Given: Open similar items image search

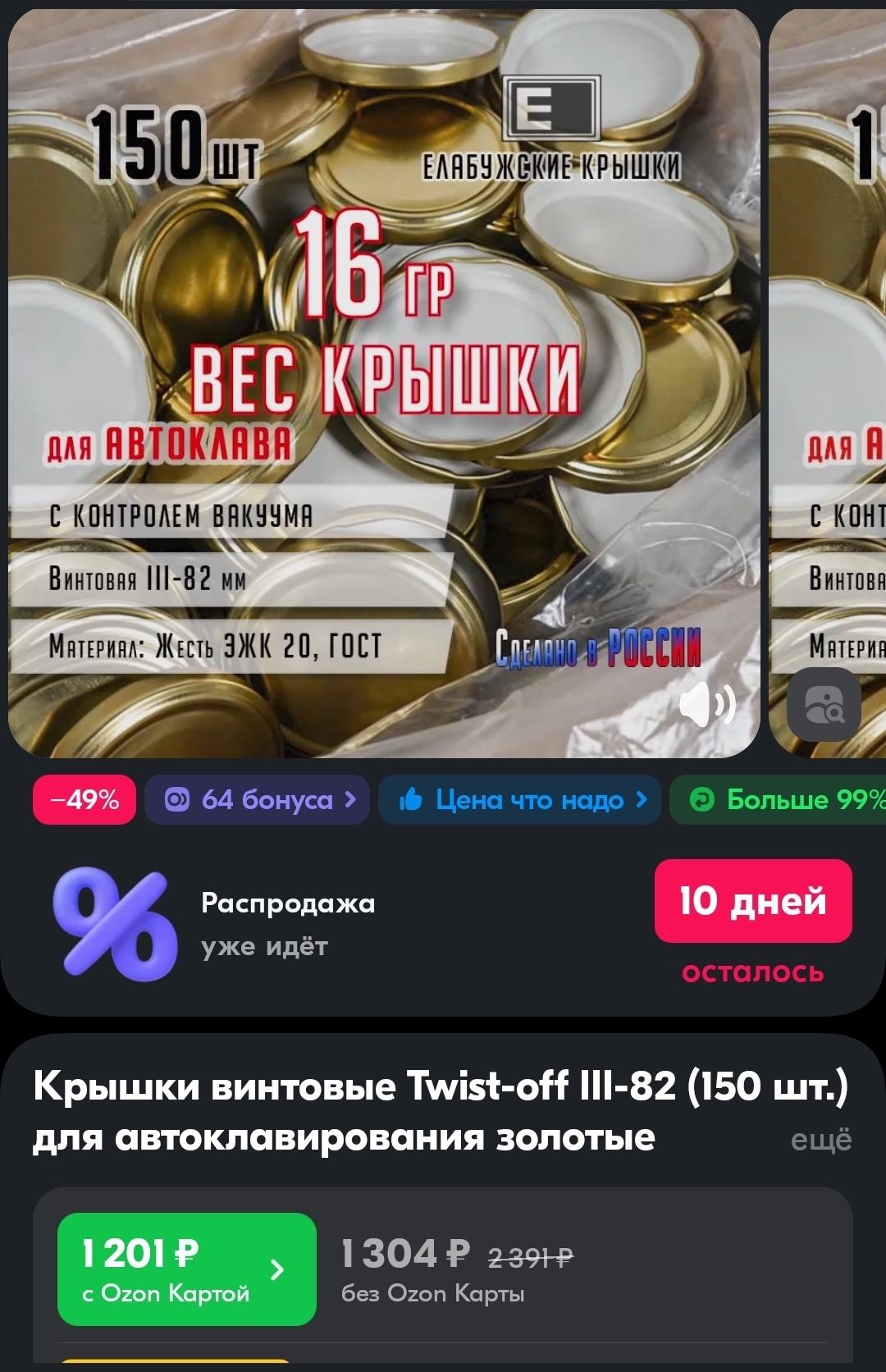Looking at the screenshot, I should click(824, 705).
